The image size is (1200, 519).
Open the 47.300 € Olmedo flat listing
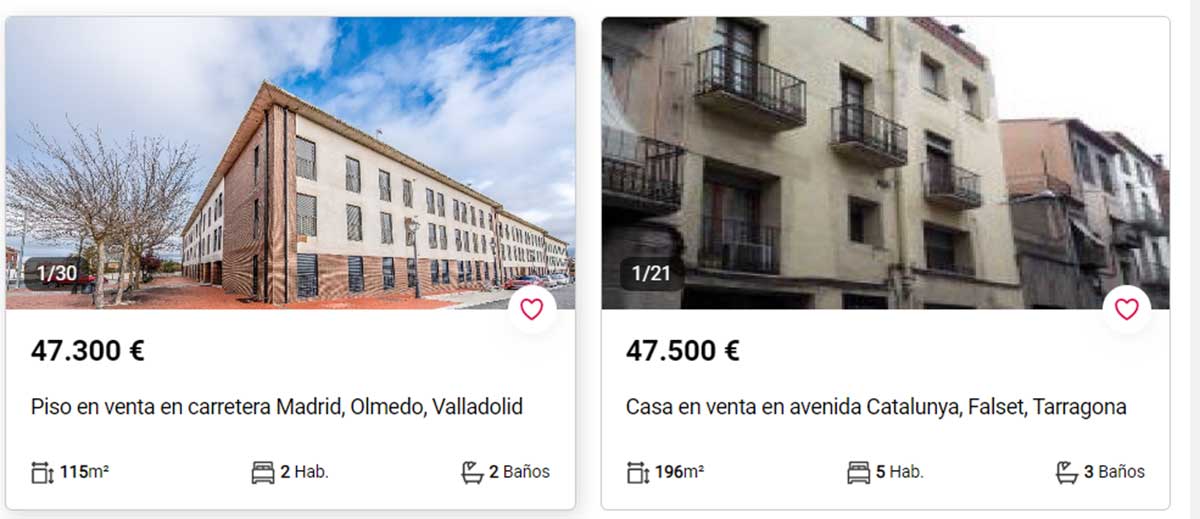click(277, 408)
